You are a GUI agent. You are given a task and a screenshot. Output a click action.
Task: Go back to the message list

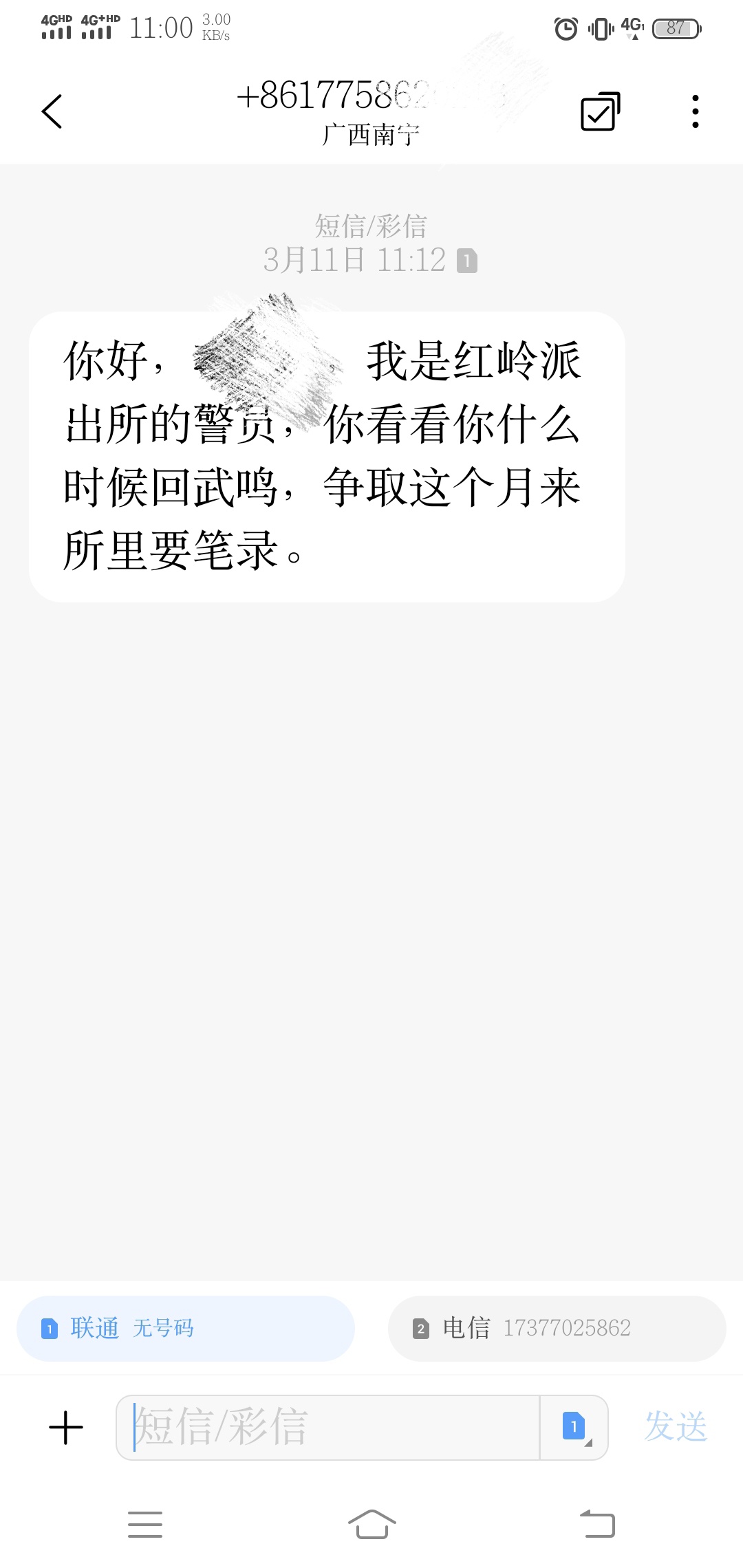(52, 111)
